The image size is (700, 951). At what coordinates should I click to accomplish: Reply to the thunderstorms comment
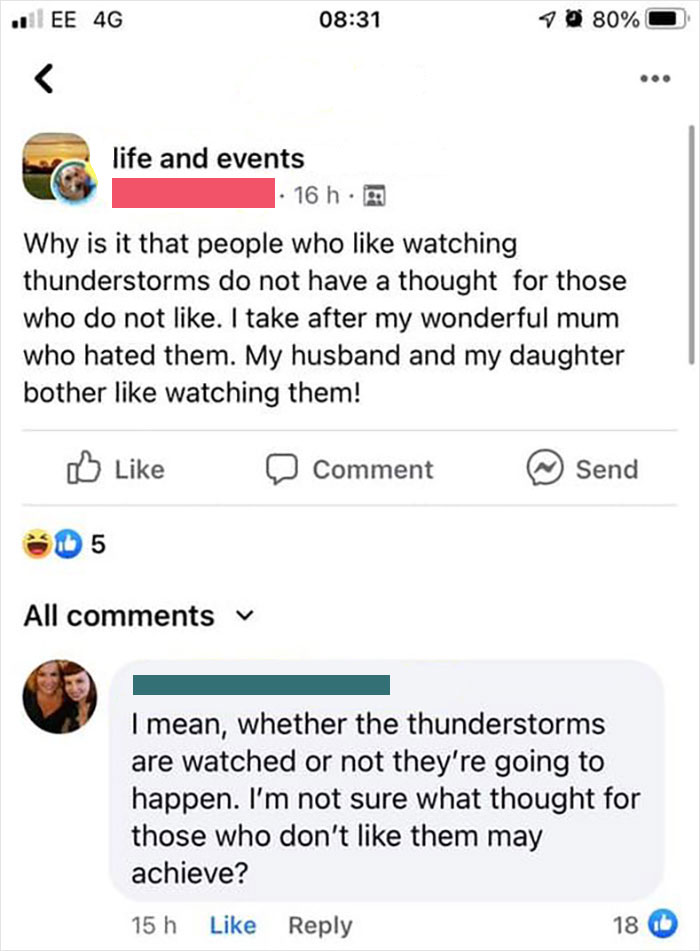(320, 925)
